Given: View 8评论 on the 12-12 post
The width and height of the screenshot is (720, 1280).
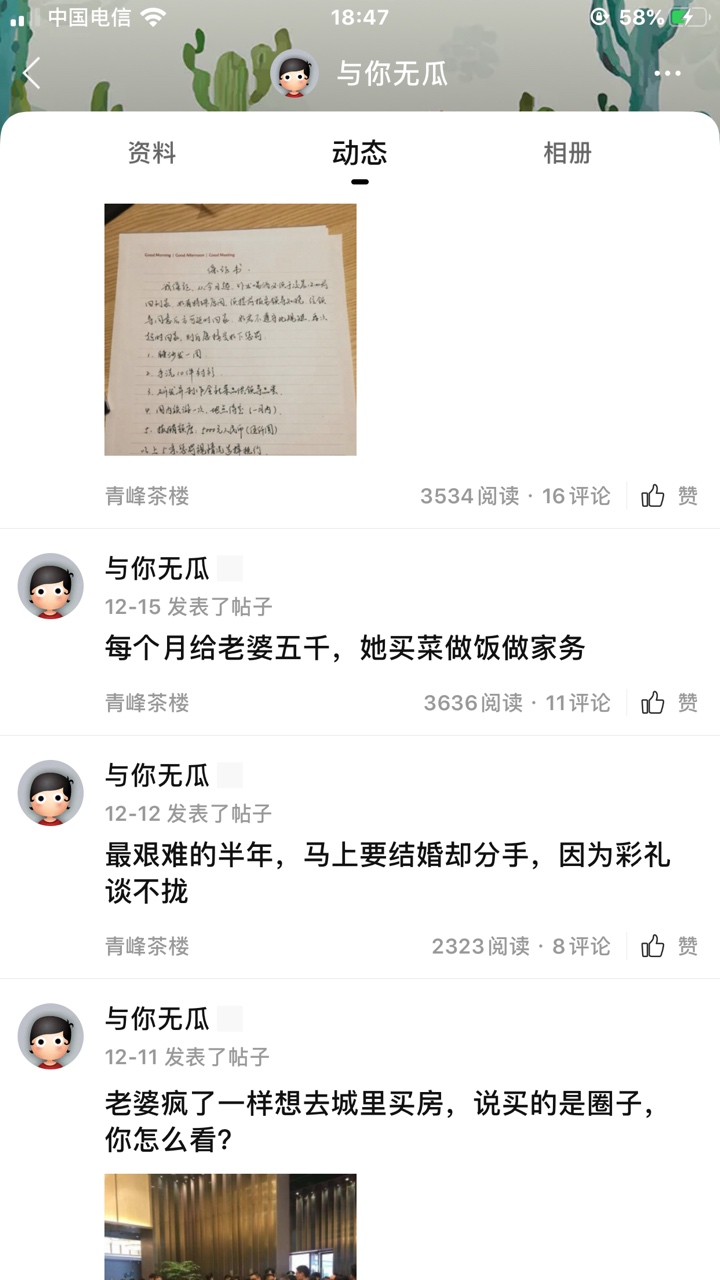Looking at the screenshot, I should click(580, 946).
